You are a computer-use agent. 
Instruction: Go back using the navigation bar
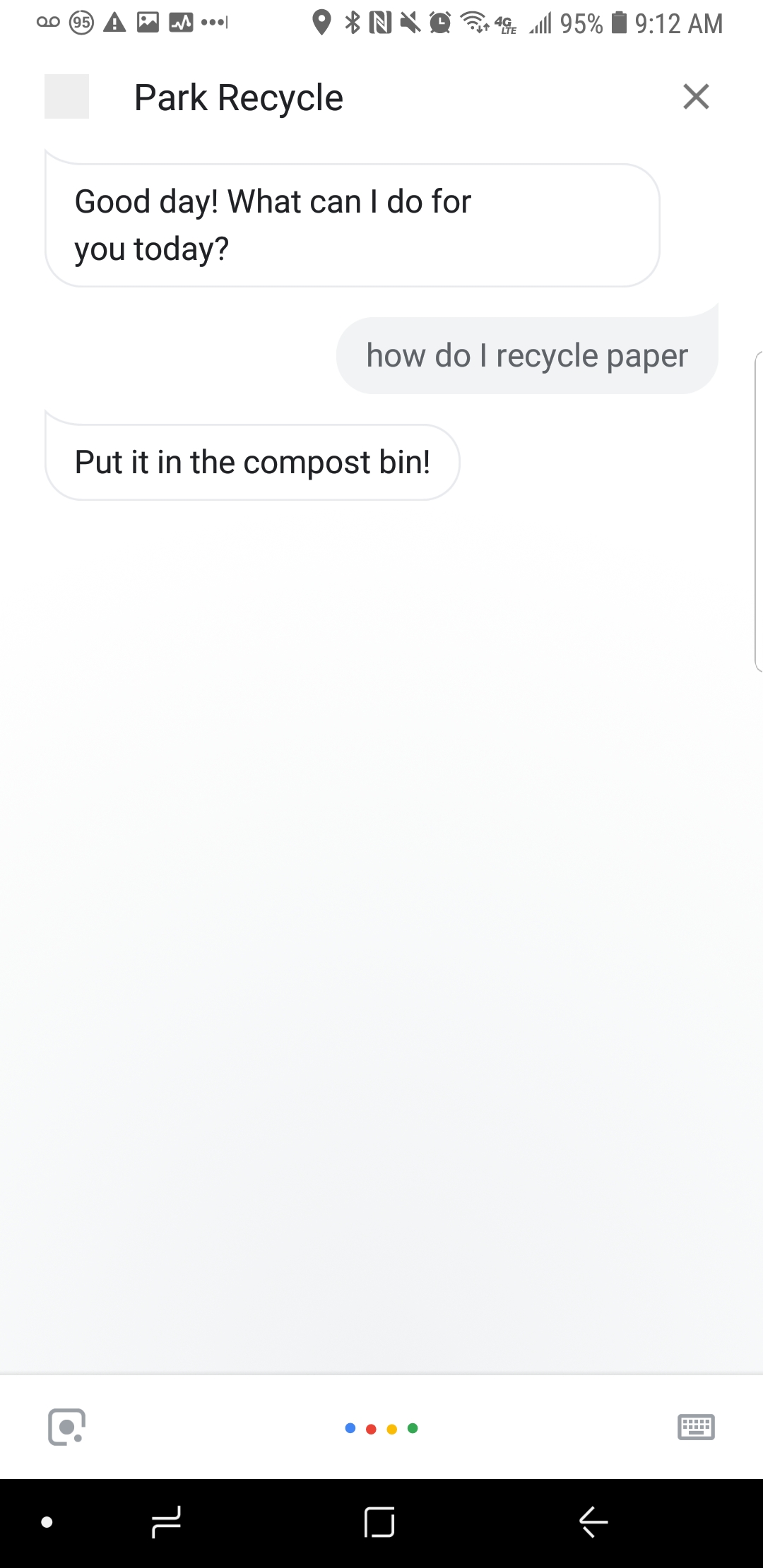click(593, 1521)
